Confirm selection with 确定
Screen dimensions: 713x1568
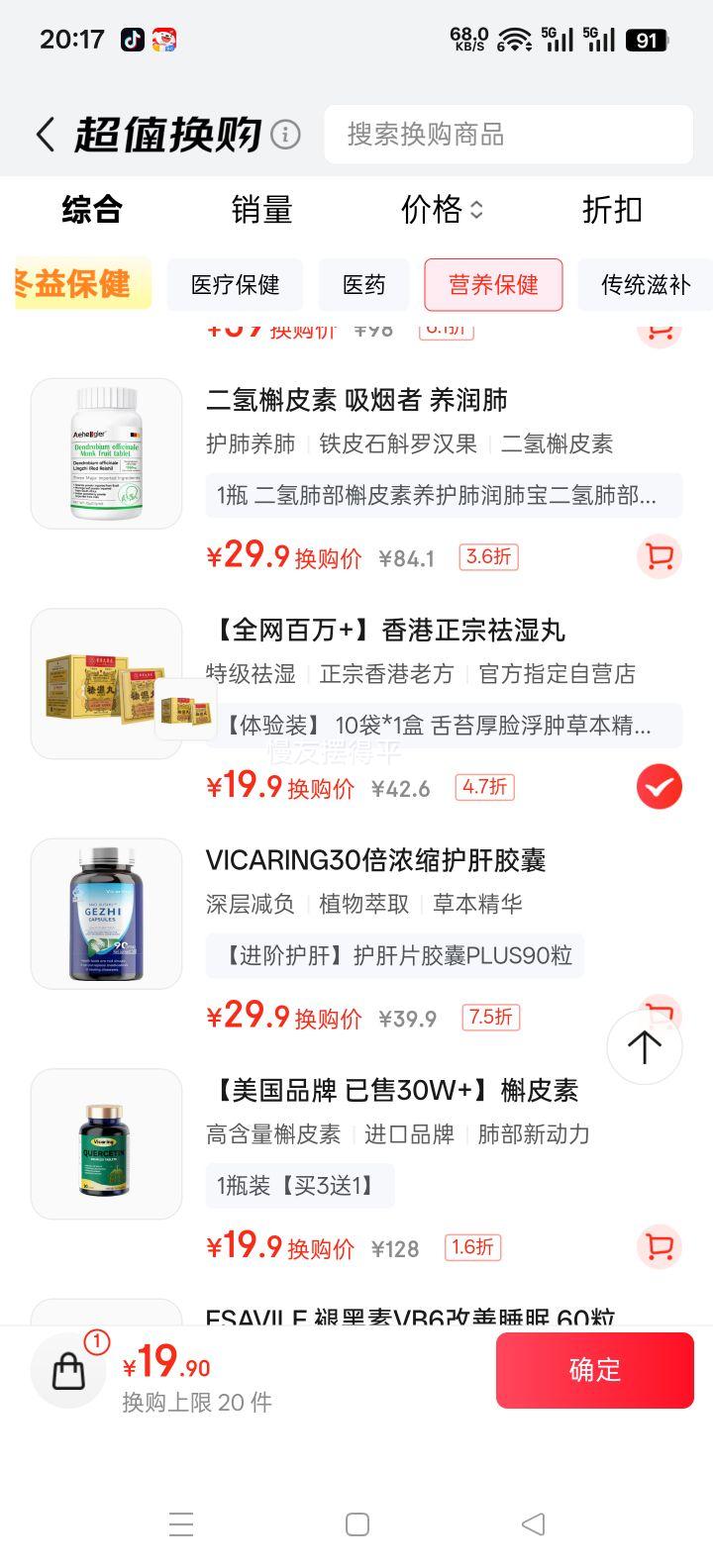[594, 1370]
